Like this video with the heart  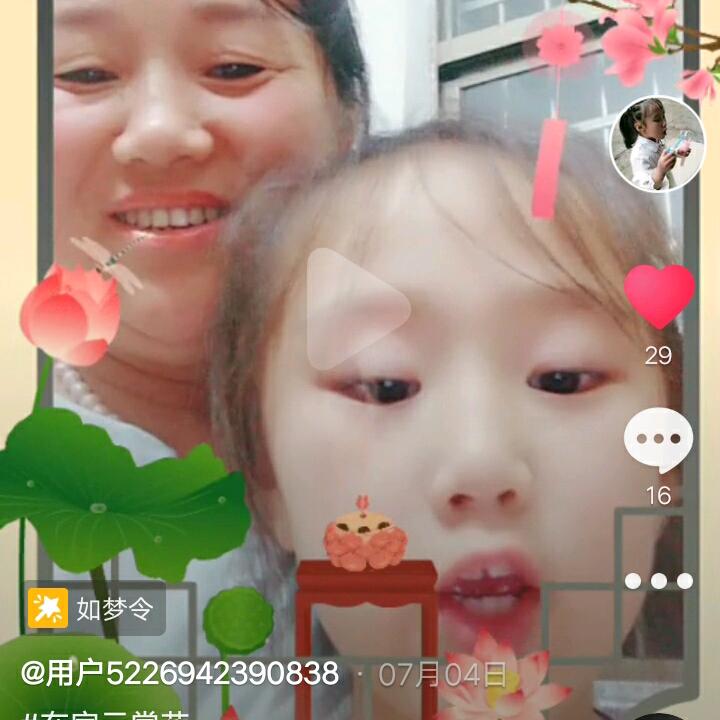coord(658,297)
